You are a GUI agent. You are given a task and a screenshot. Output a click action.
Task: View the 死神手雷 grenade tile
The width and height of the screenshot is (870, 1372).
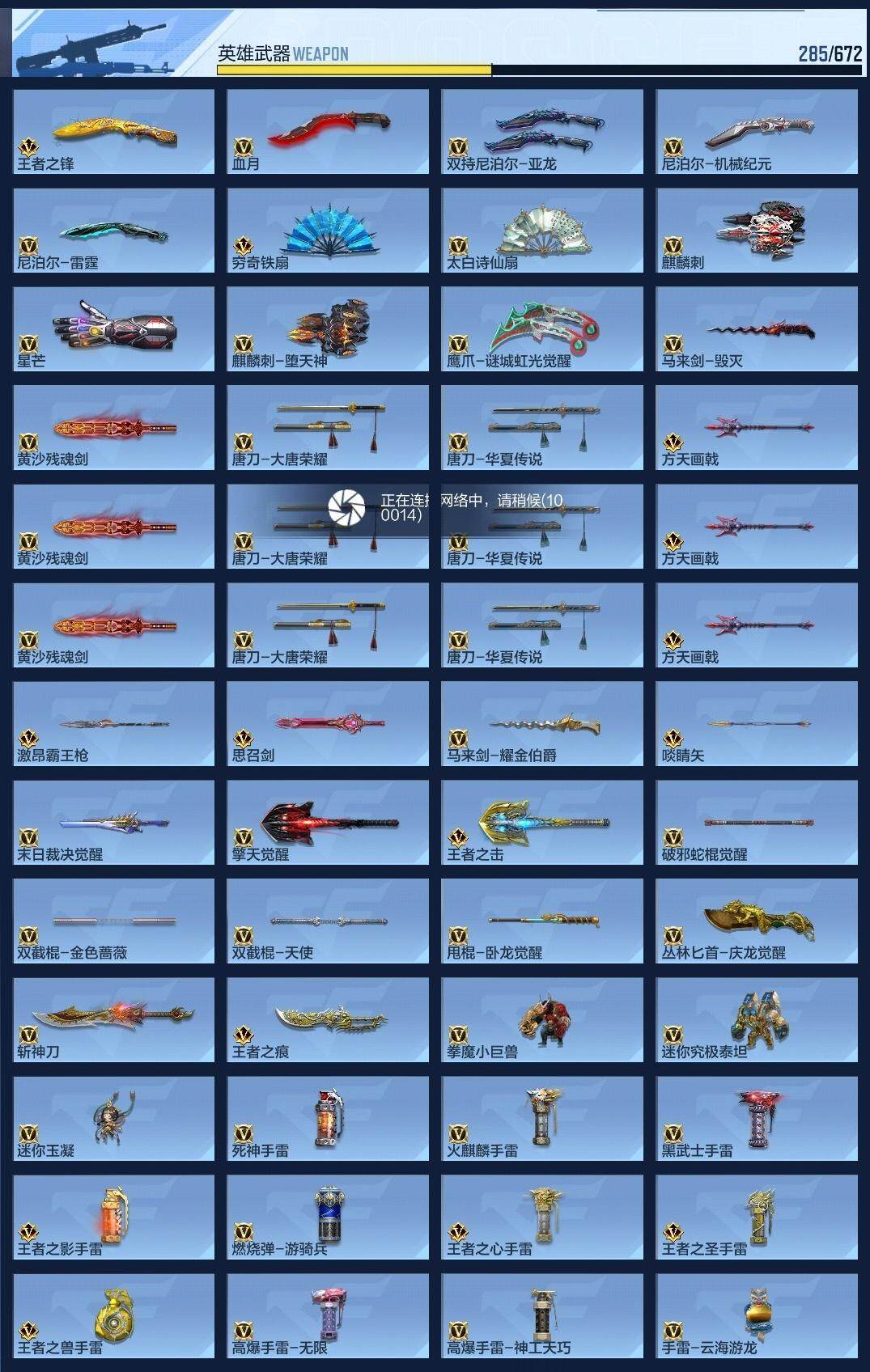[328, 1119]
